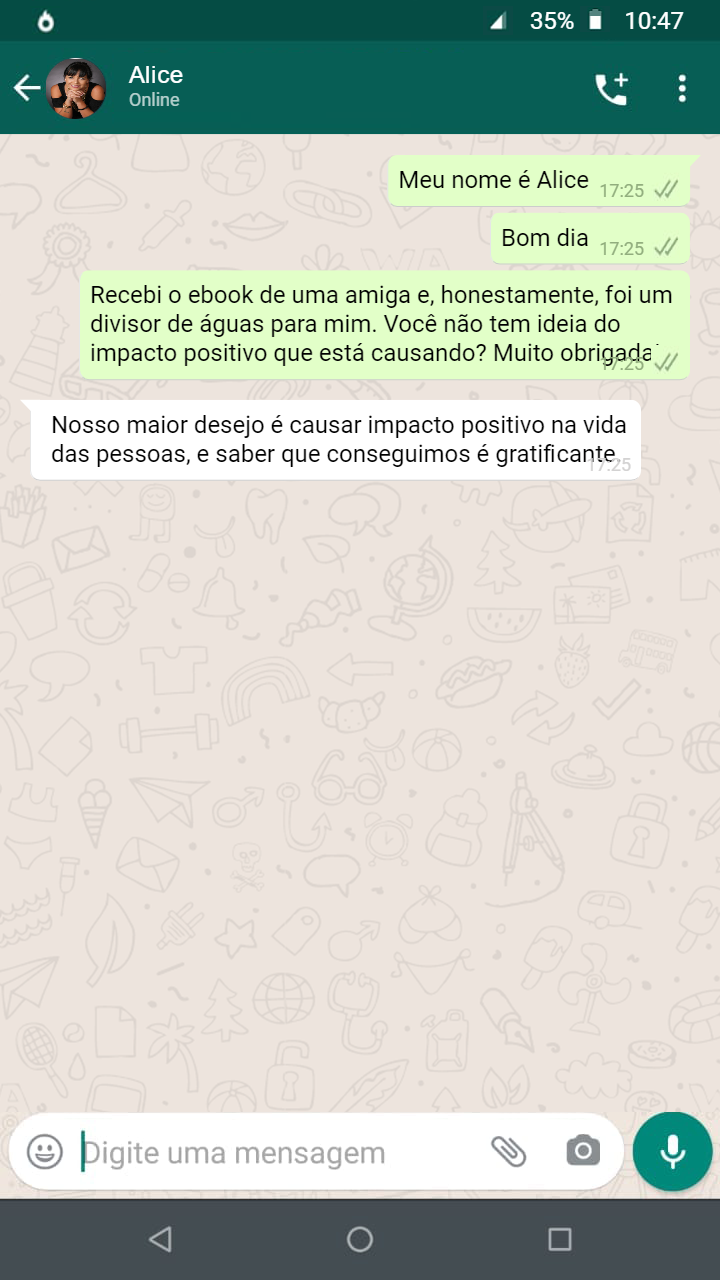The height and width of the screenshot is (1280, 720).
Task: Go back using the header arrow
Action: pyautogui.click(x=27, y=88)
